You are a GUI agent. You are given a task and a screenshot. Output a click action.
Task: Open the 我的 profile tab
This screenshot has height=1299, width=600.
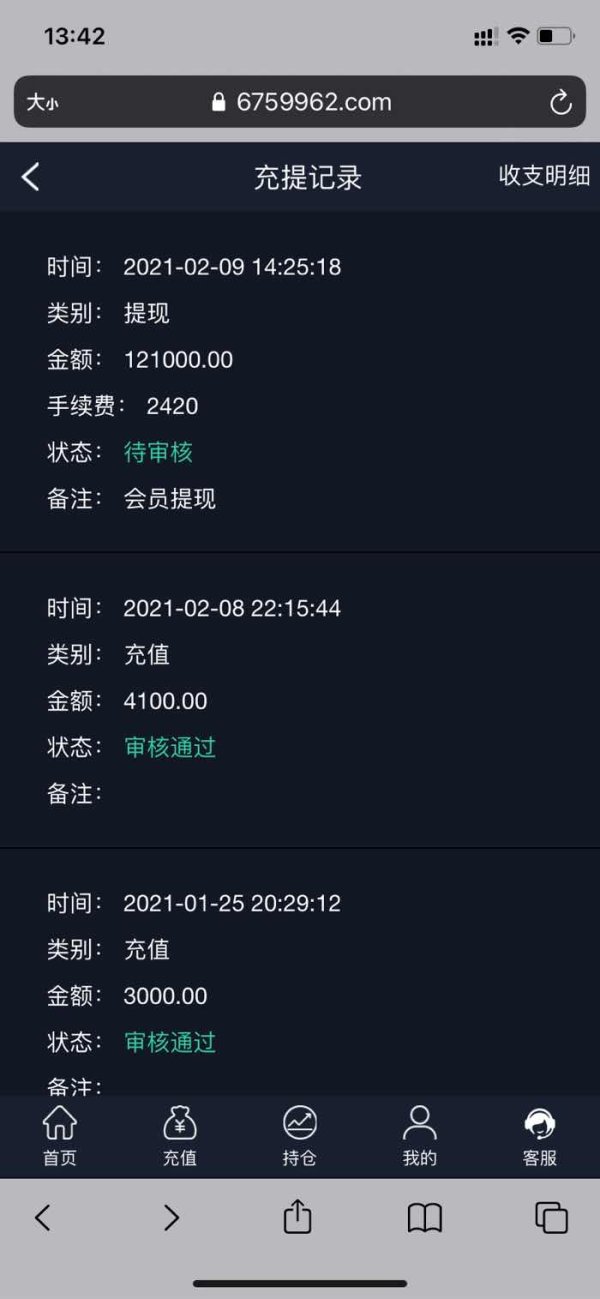420,1137
